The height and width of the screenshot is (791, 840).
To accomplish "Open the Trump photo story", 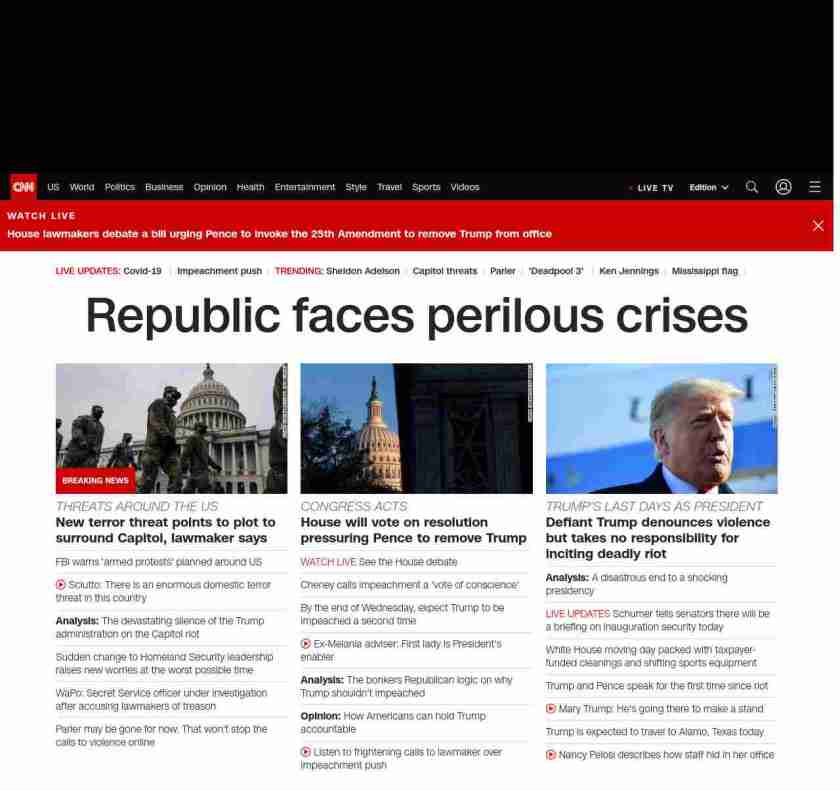I will click(661, 428).
